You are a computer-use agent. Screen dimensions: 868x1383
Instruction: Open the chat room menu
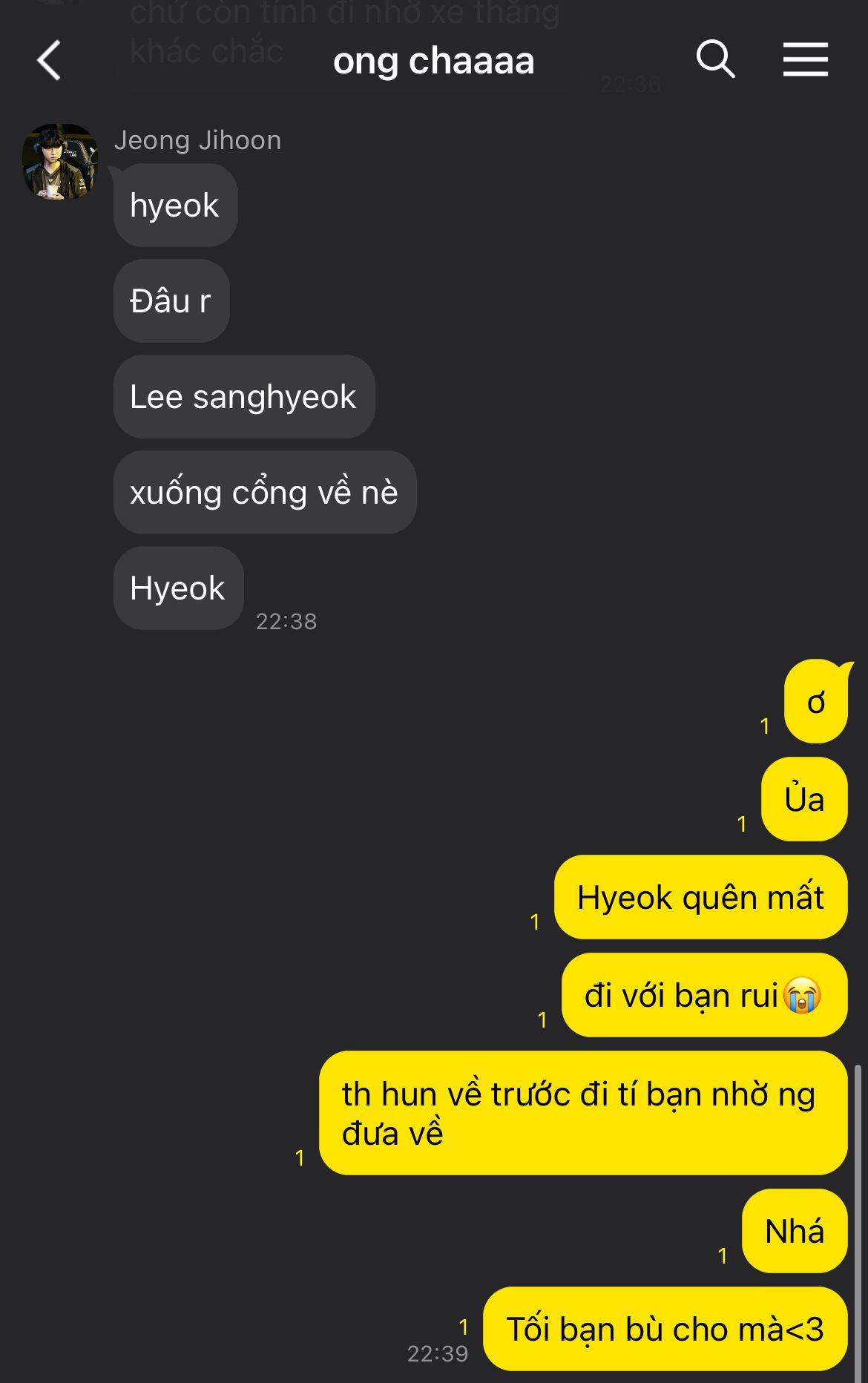click(805, 59)
